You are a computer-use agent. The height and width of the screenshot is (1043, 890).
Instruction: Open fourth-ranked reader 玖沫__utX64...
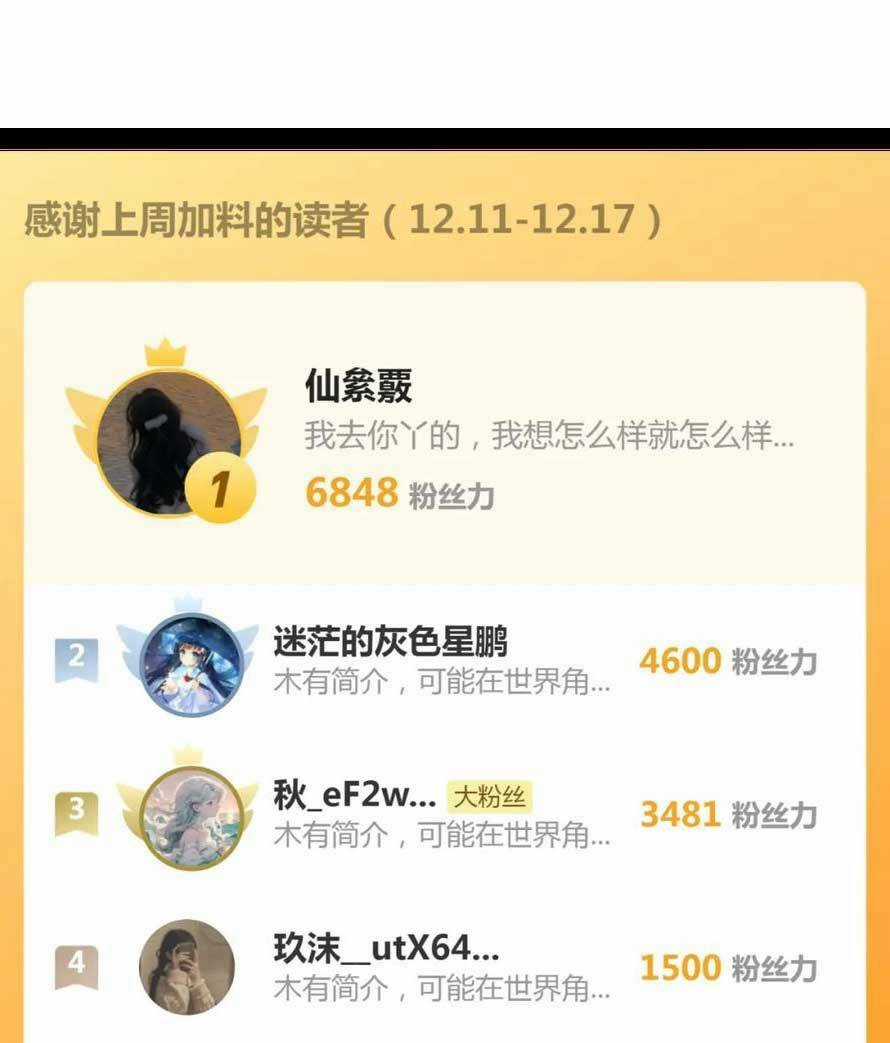(385, 947)
